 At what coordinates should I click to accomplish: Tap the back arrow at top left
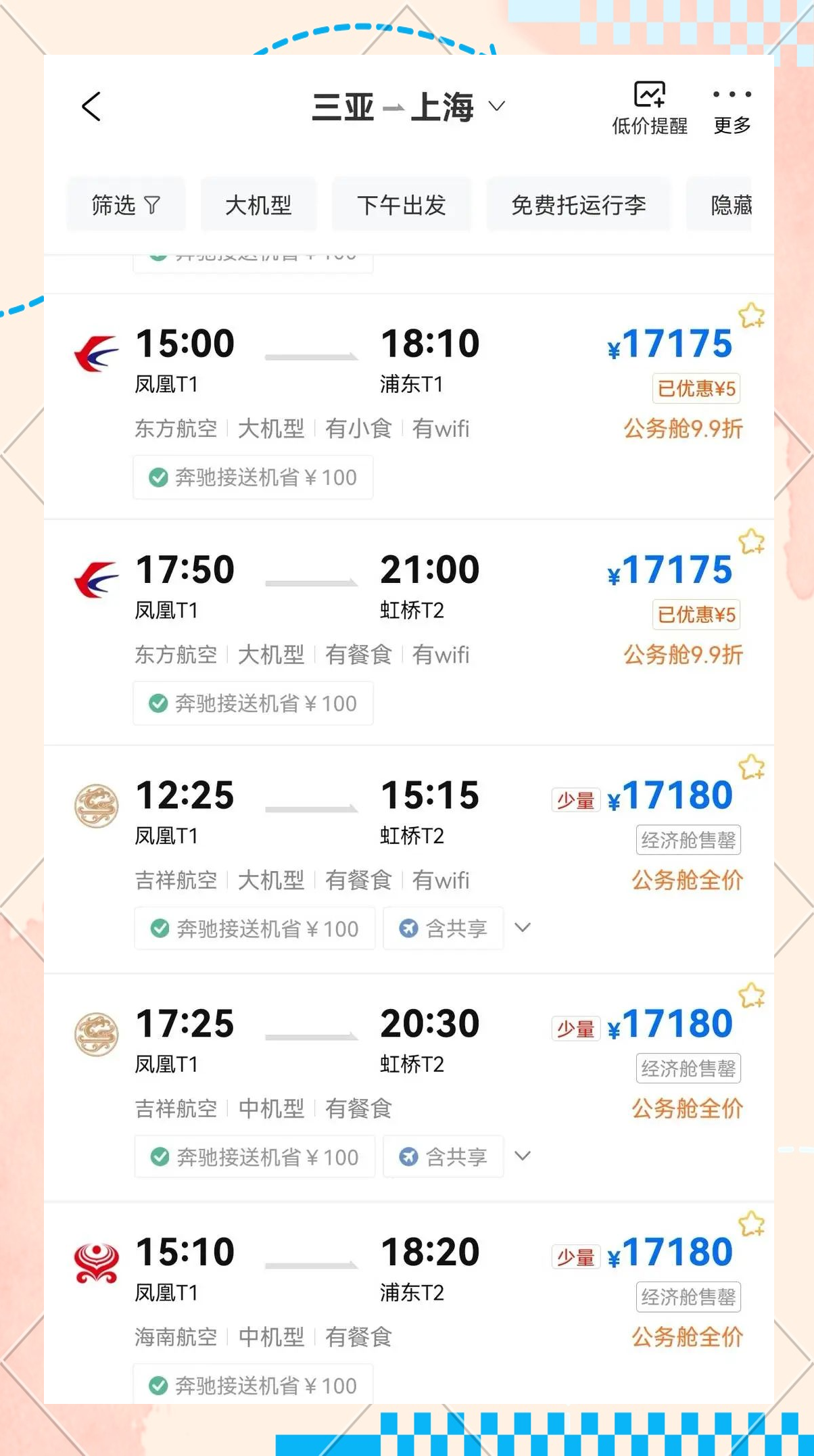(93, 106)
